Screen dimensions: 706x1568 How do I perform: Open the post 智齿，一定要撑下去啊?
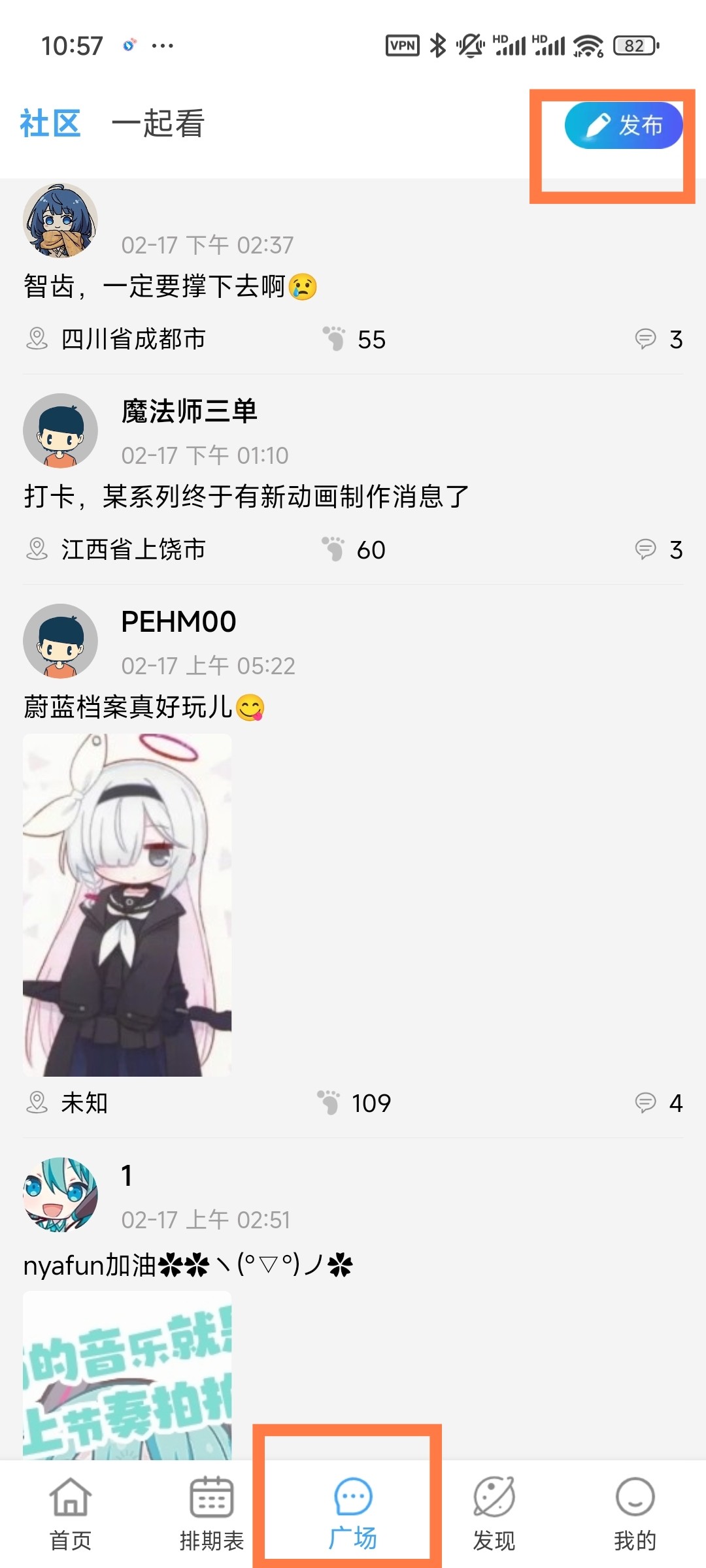coord(170,287)
